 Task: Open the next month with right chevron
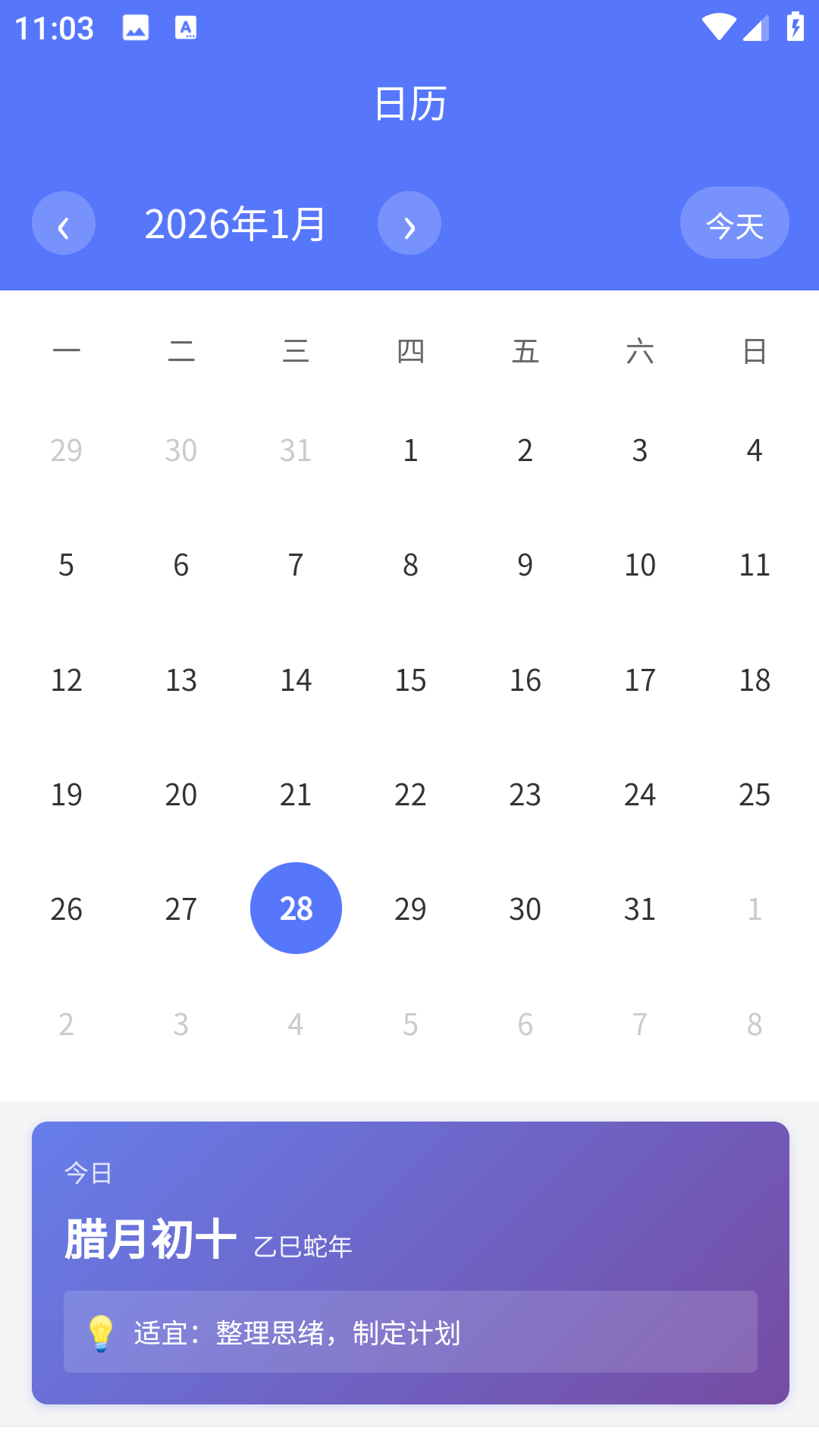click(x=409, y=222)
